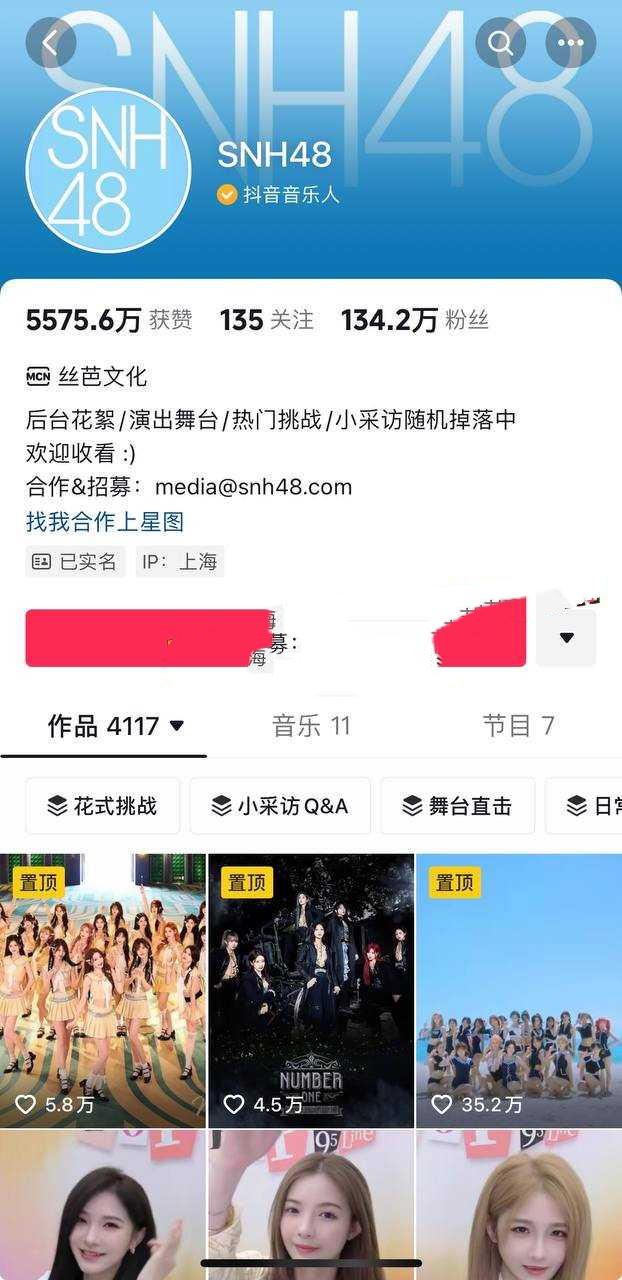Open the 134.2万 粉丝 followers list
The width and height of the screenshot is (622, 1280).
[x=414, y=320]
